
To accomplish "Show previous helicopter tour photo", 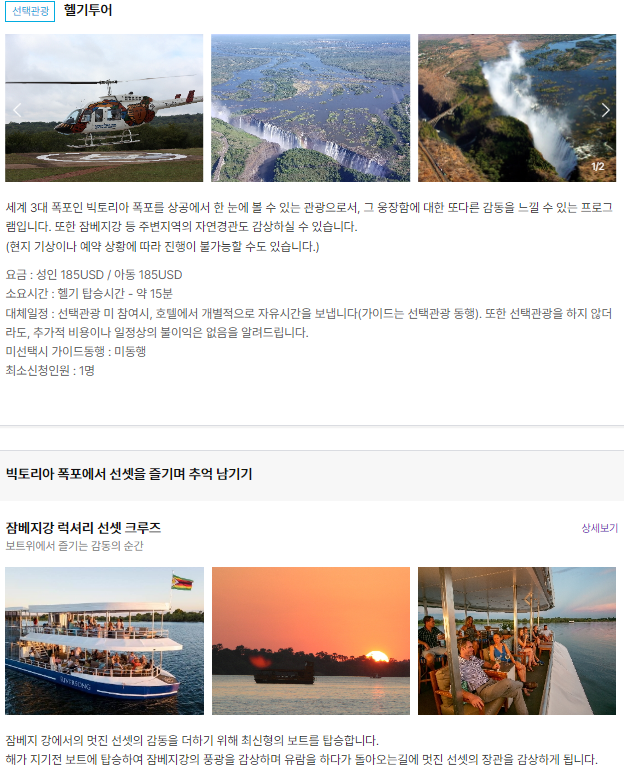I will (x=17, y=110).
